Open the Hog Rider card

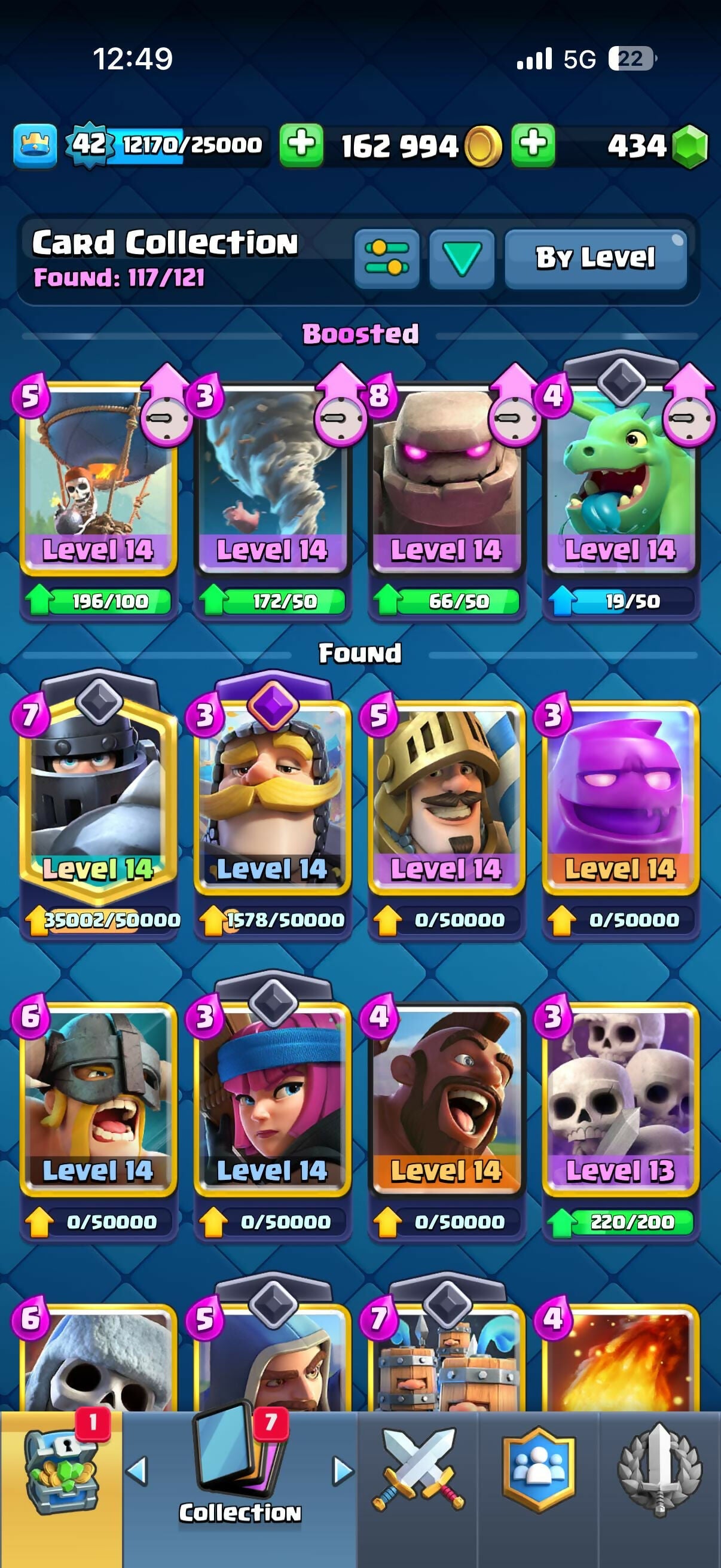447,1118
